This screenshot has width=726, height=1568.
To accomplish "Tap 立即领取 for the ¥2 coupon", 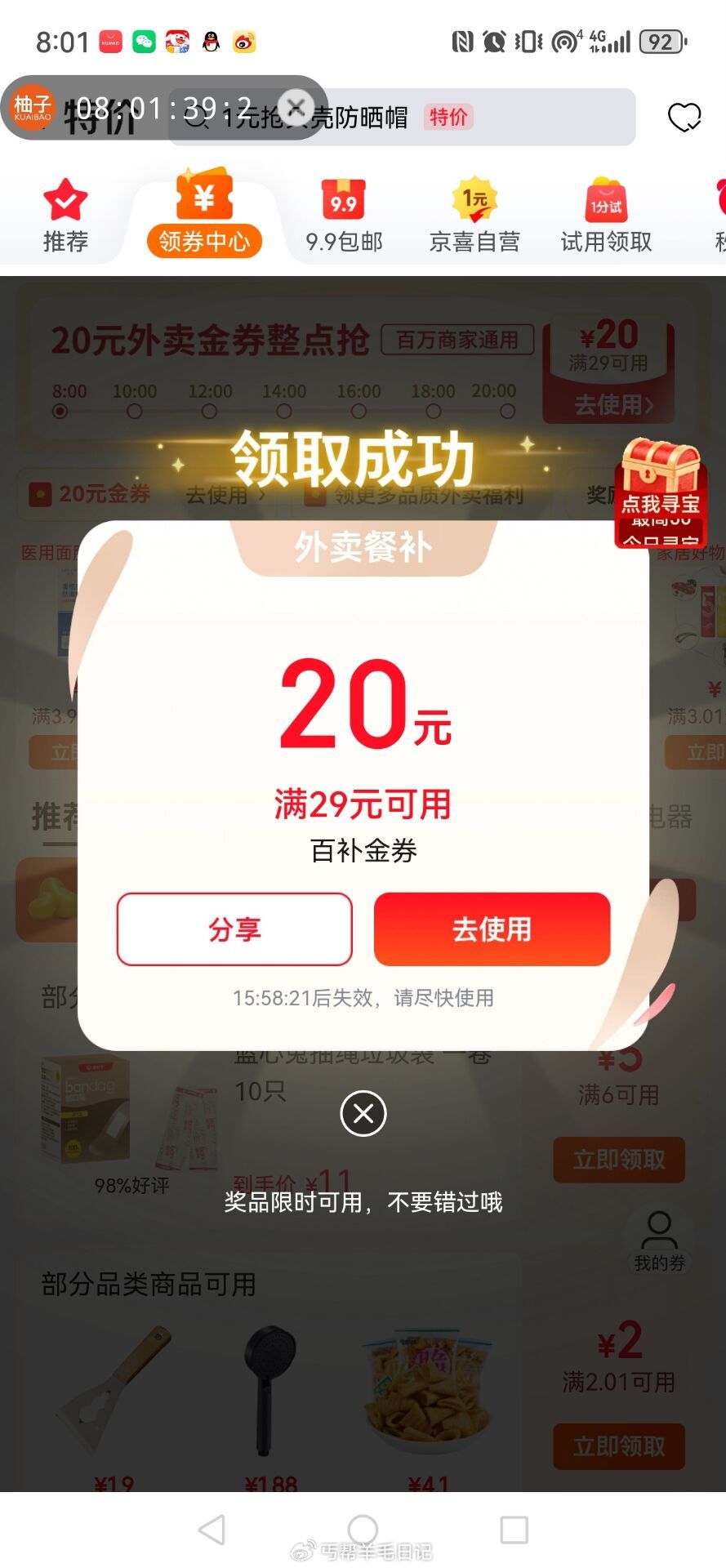I will pyautogui.click(x=618, y=1447).
